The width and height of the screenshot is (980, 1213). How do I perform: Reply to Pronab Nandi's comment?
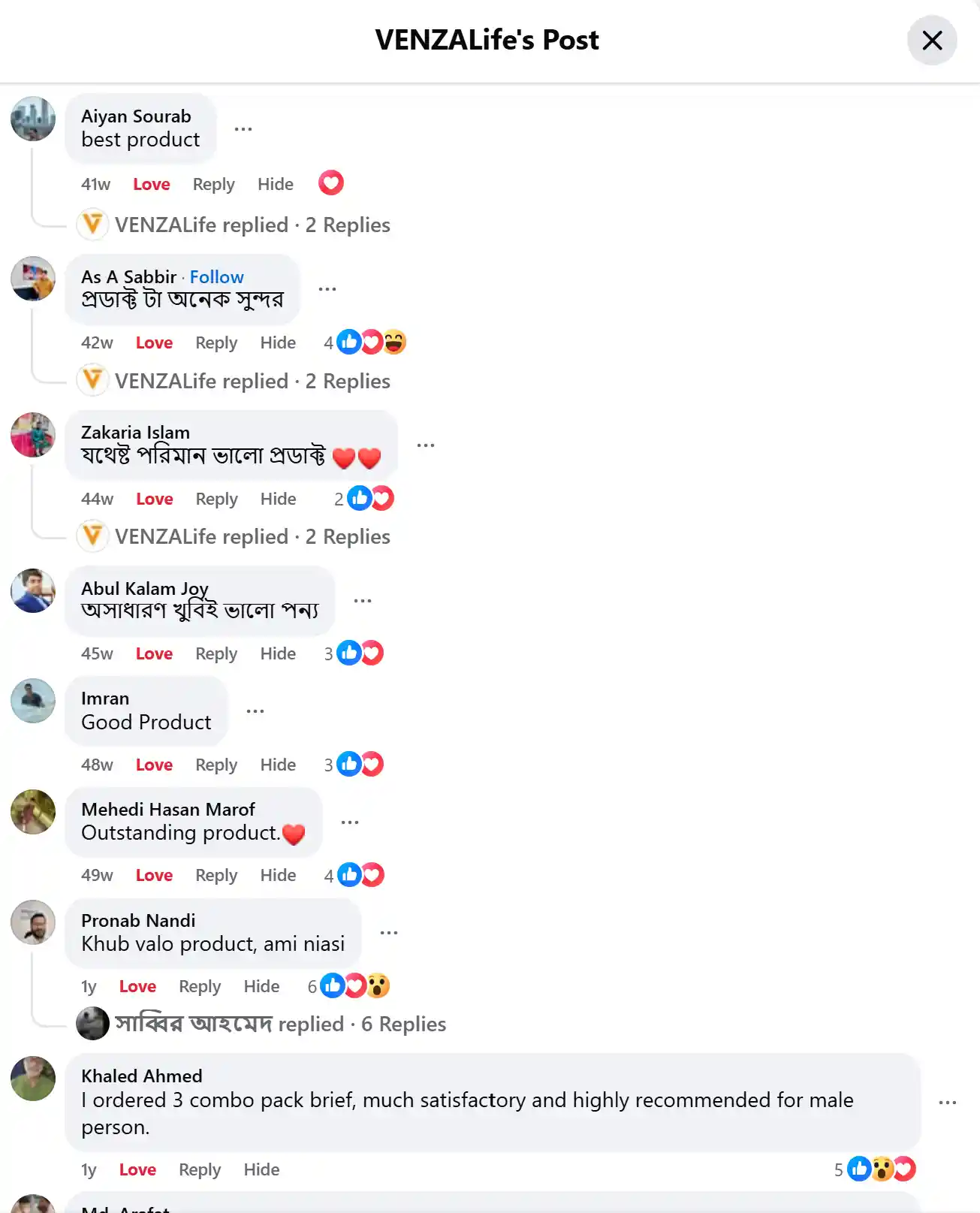[200, 987]
